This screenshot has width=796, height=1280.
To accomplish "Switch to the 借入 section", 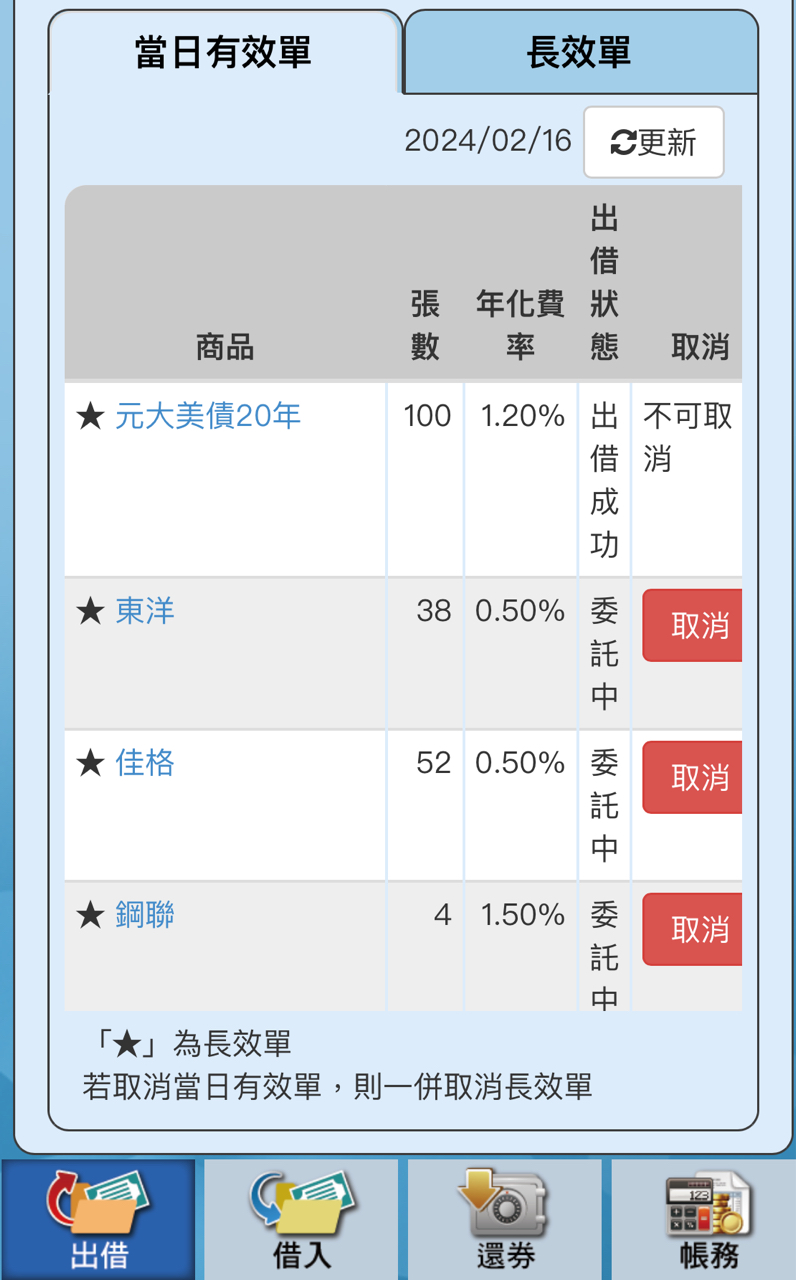I will pyautogui.click(x=301, y=1220).
